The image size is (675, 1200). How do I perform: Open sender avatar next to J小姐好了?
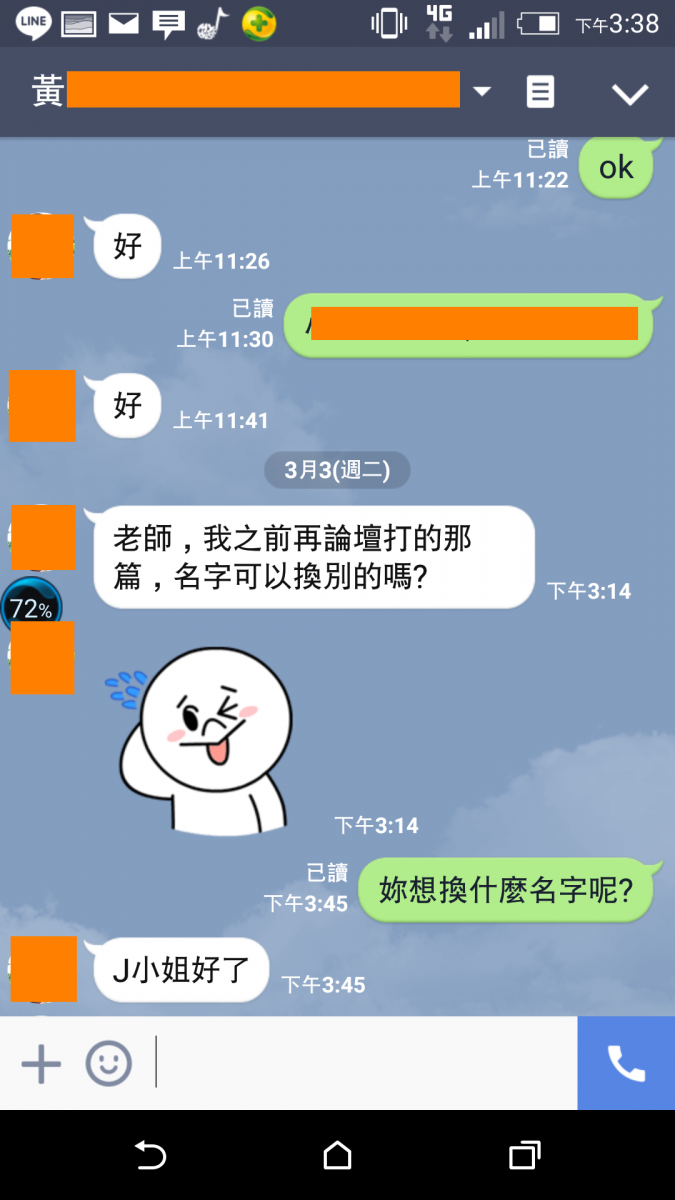tap(43, 969)
